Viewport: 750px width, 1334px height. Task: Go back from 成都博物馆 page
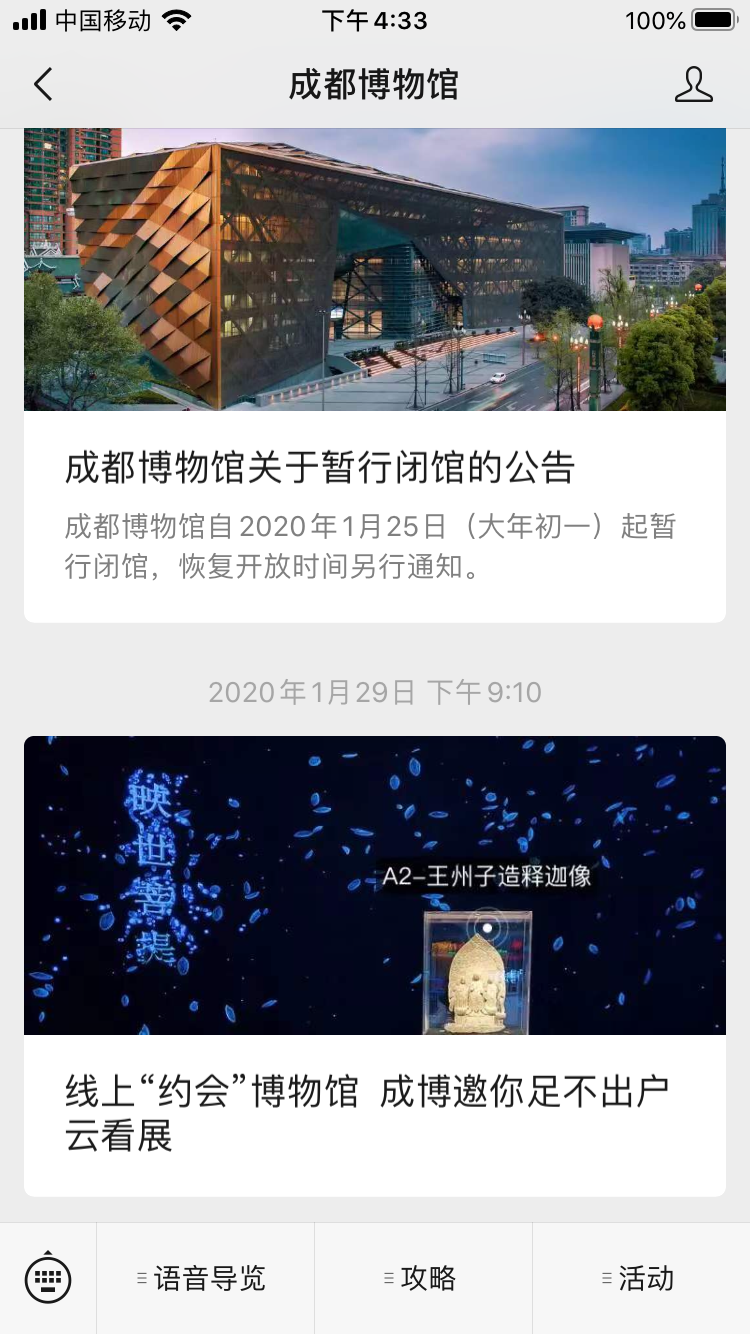click(43, 85)
